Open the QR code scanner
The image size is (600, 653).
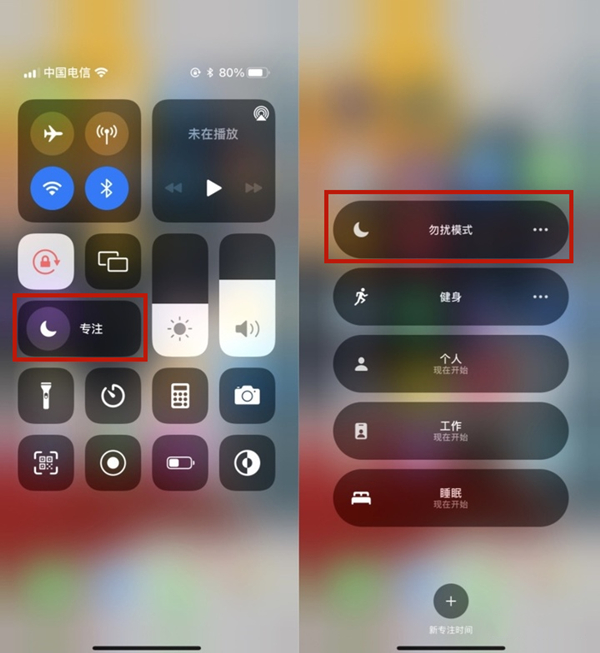tap(46, 462)
